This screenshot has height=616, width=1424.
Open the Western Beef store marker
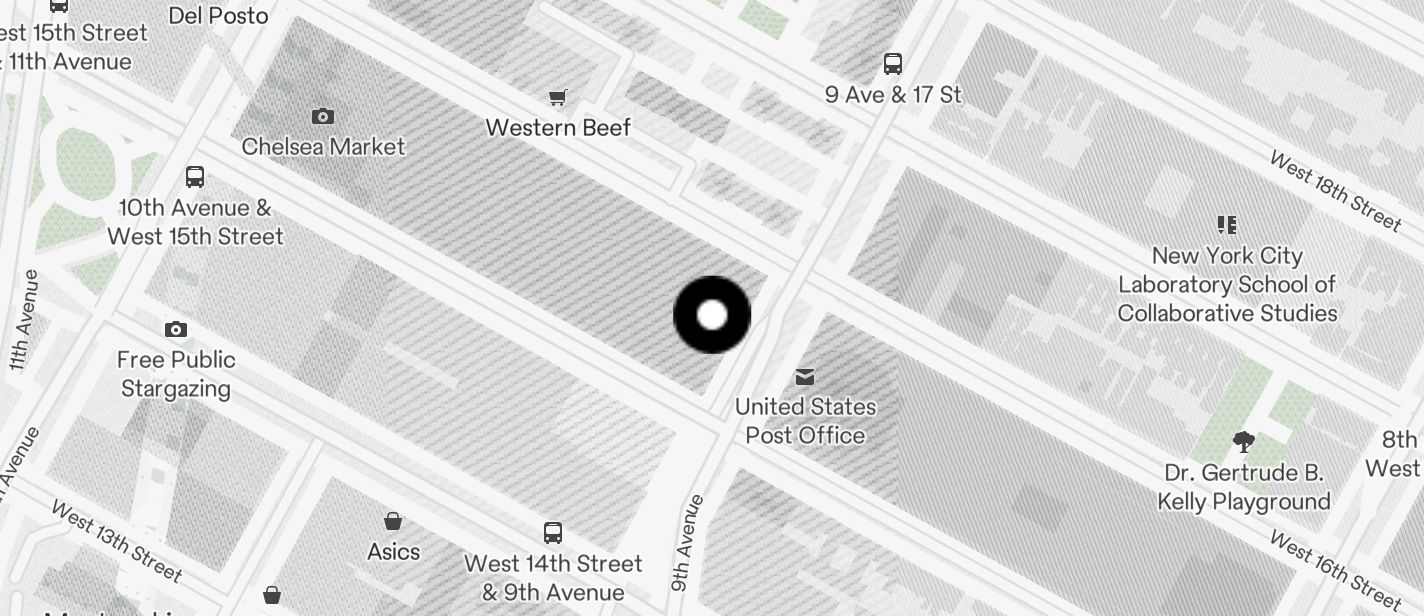[558, 98]
